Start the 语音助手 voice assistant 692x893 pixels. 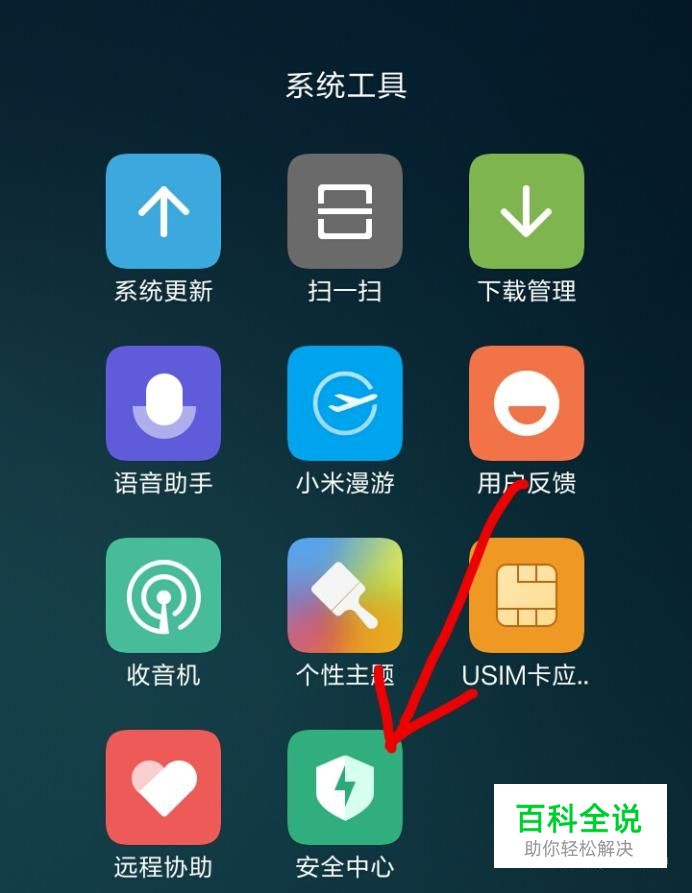click(163, 403)
